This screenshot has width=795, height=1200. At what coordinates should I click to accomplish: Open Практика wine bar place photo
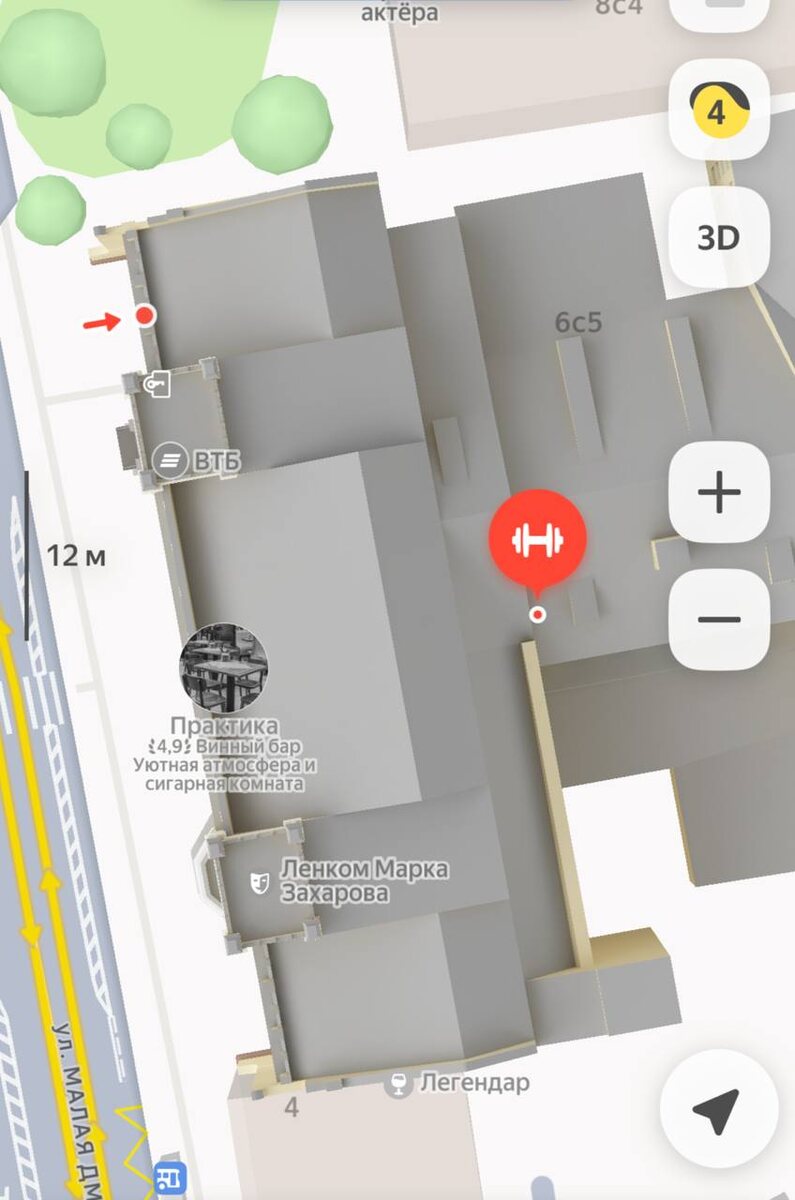(x=223, y=667)
